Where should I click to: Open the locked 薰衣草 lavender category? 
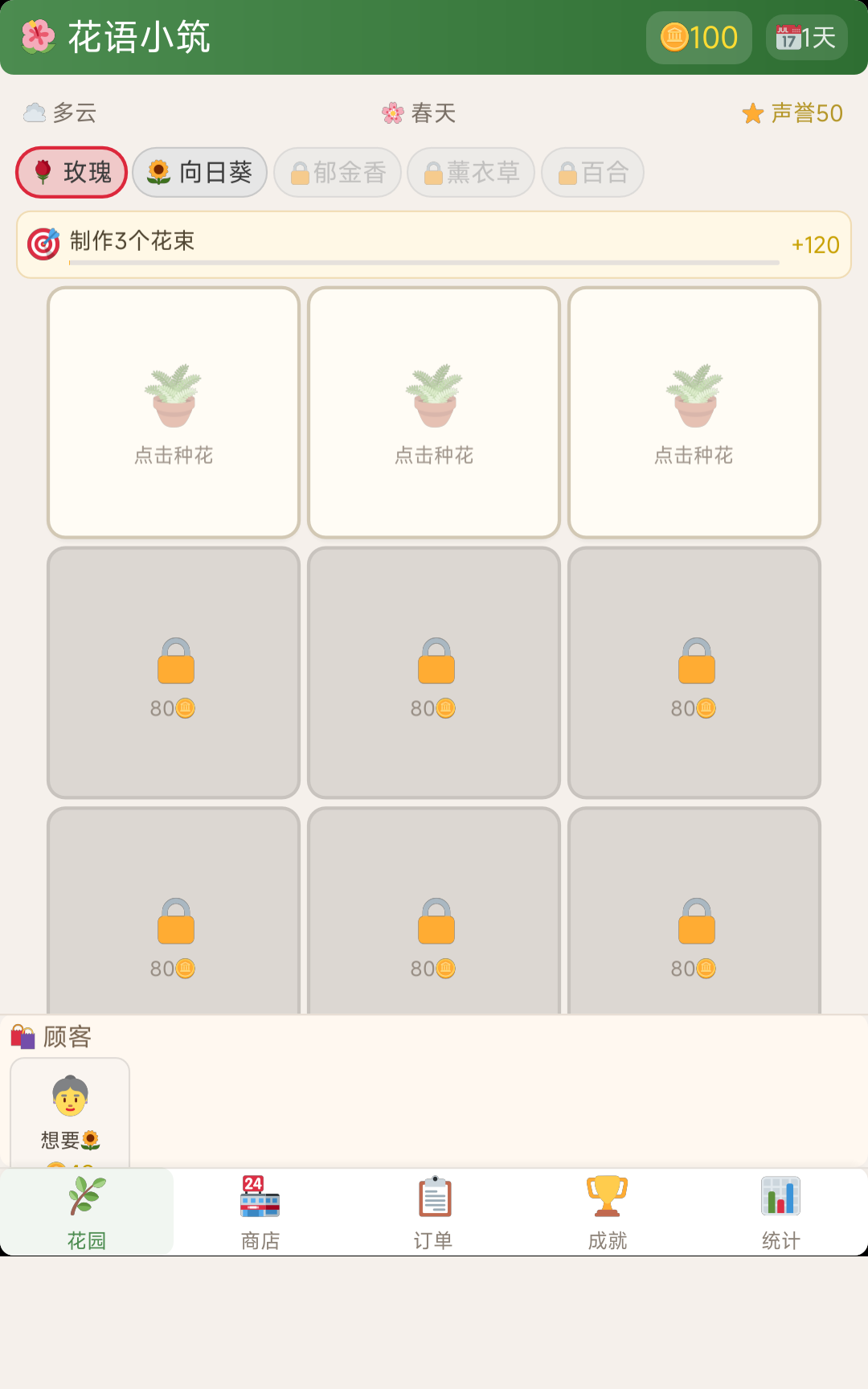(470, 172)
